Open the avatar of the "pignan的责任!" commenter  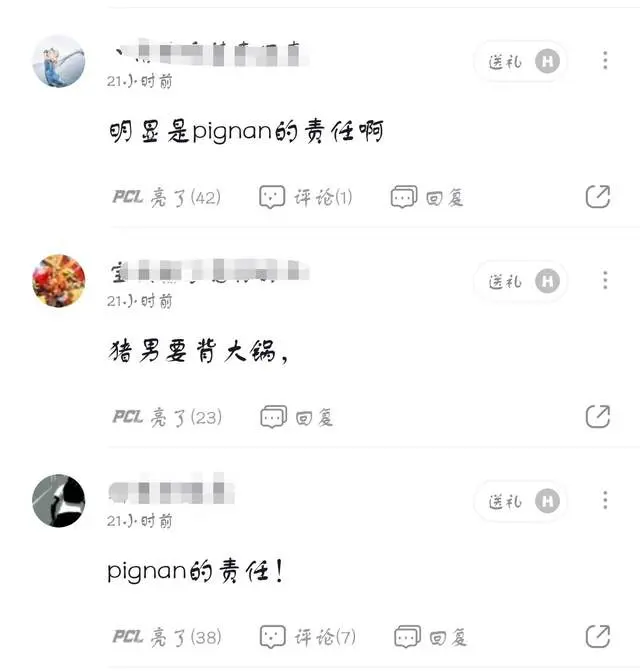pos(60,501)
